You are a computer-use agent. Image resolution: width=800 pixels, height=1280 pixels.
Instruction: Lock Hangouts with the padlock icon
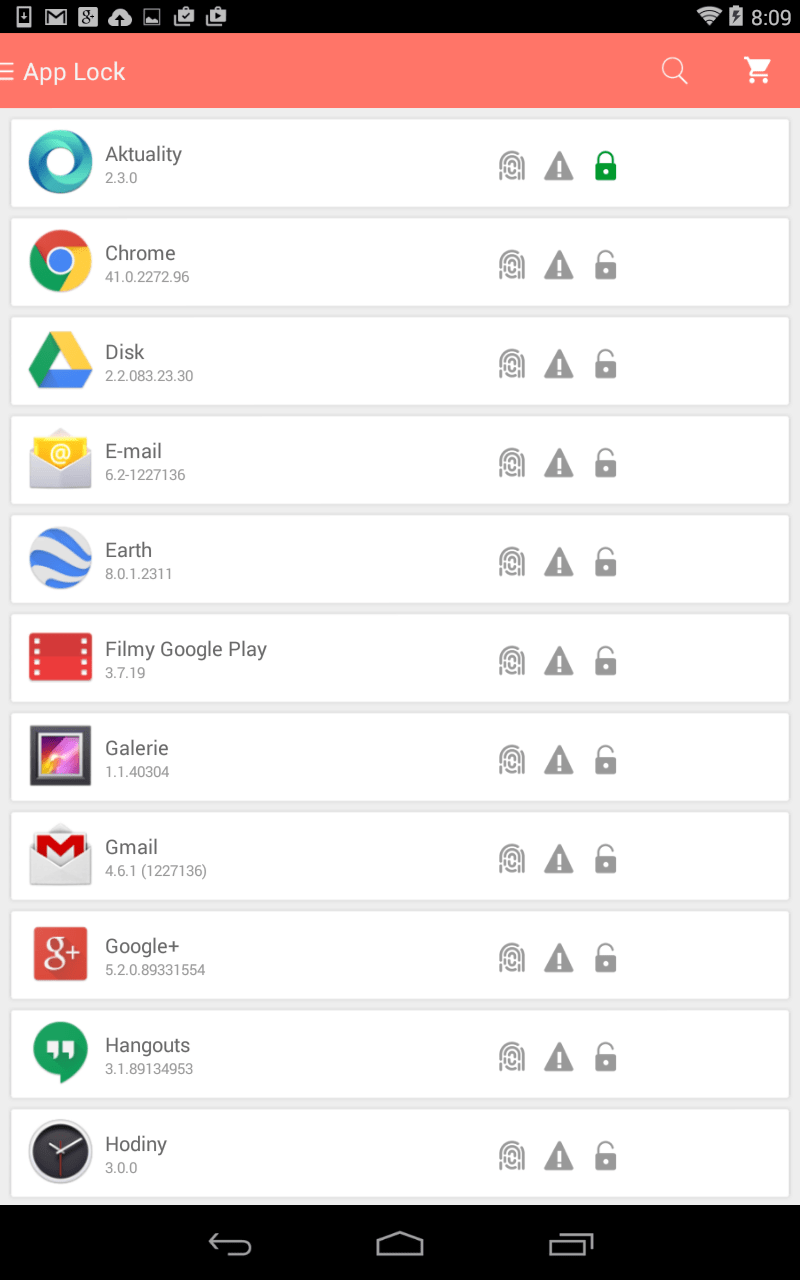tap(605, 1057)
